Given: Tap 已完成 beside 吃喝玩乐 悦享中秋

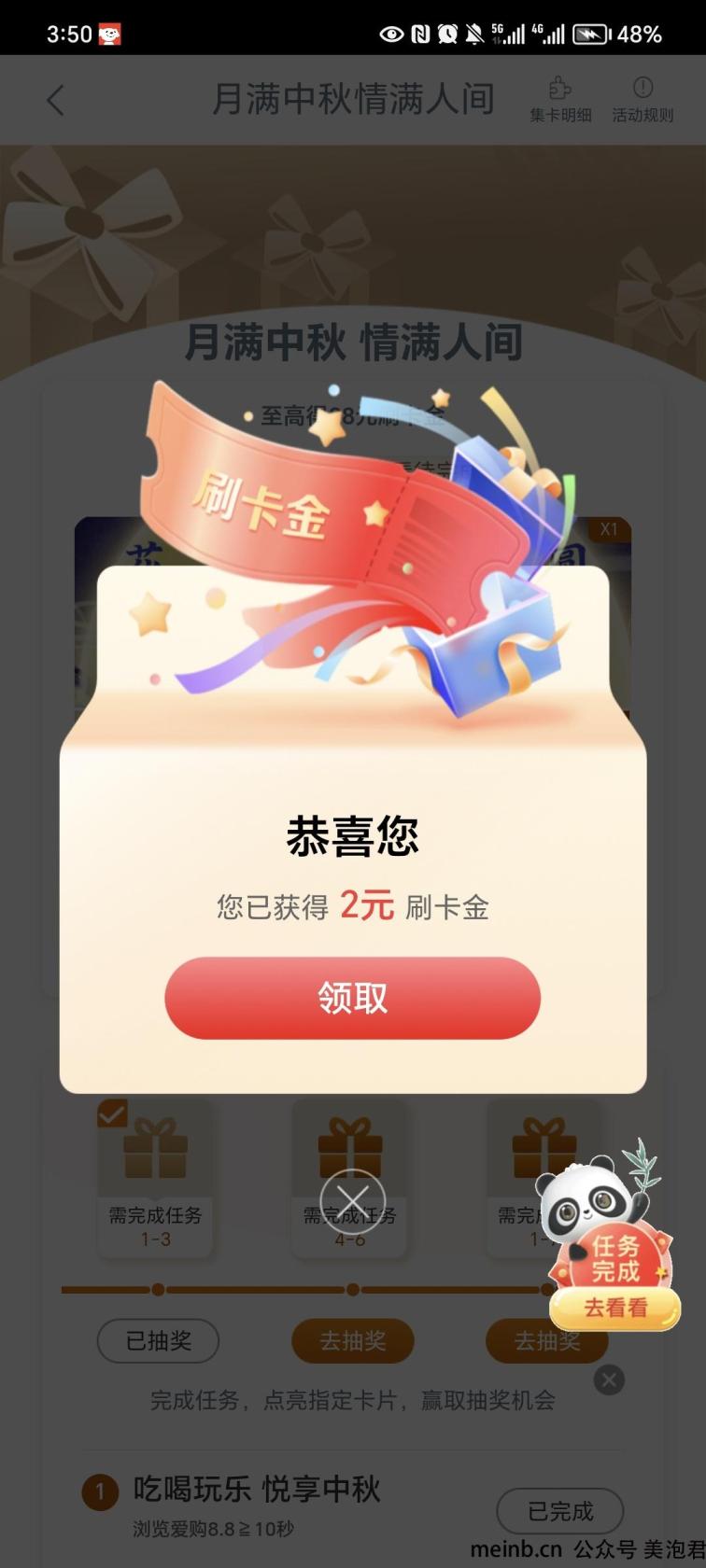Looking at the screenshot, I should point(559,1511).
